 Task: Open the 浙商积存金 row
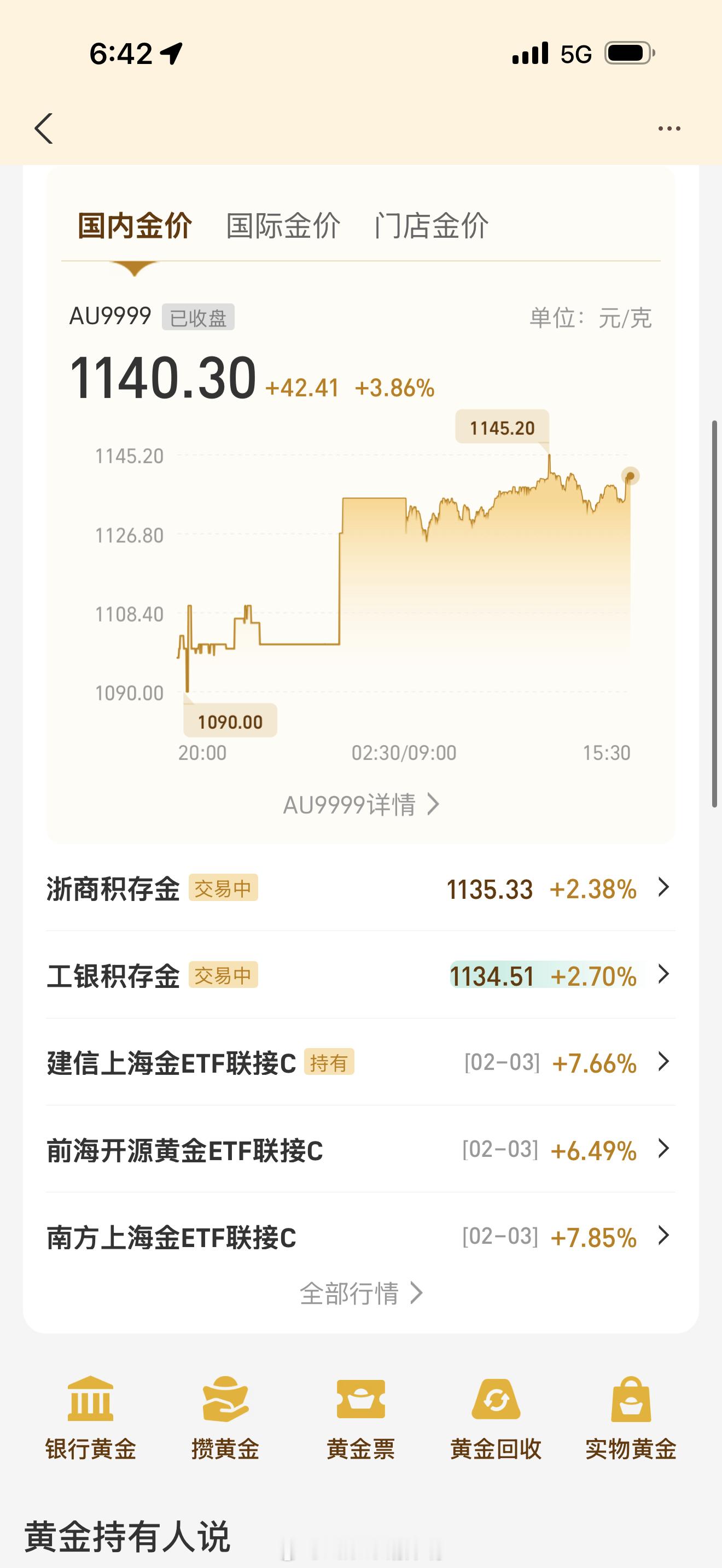pos(360,888)
